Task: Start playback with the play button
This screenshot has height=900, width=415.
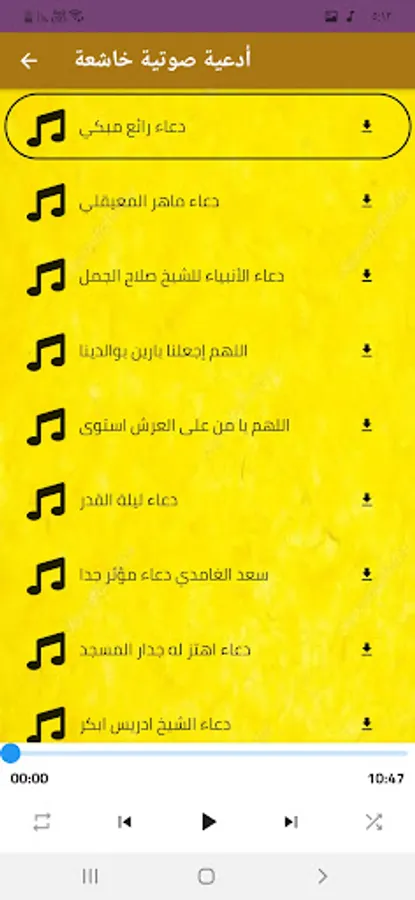Action: click(x=208, y=822)
